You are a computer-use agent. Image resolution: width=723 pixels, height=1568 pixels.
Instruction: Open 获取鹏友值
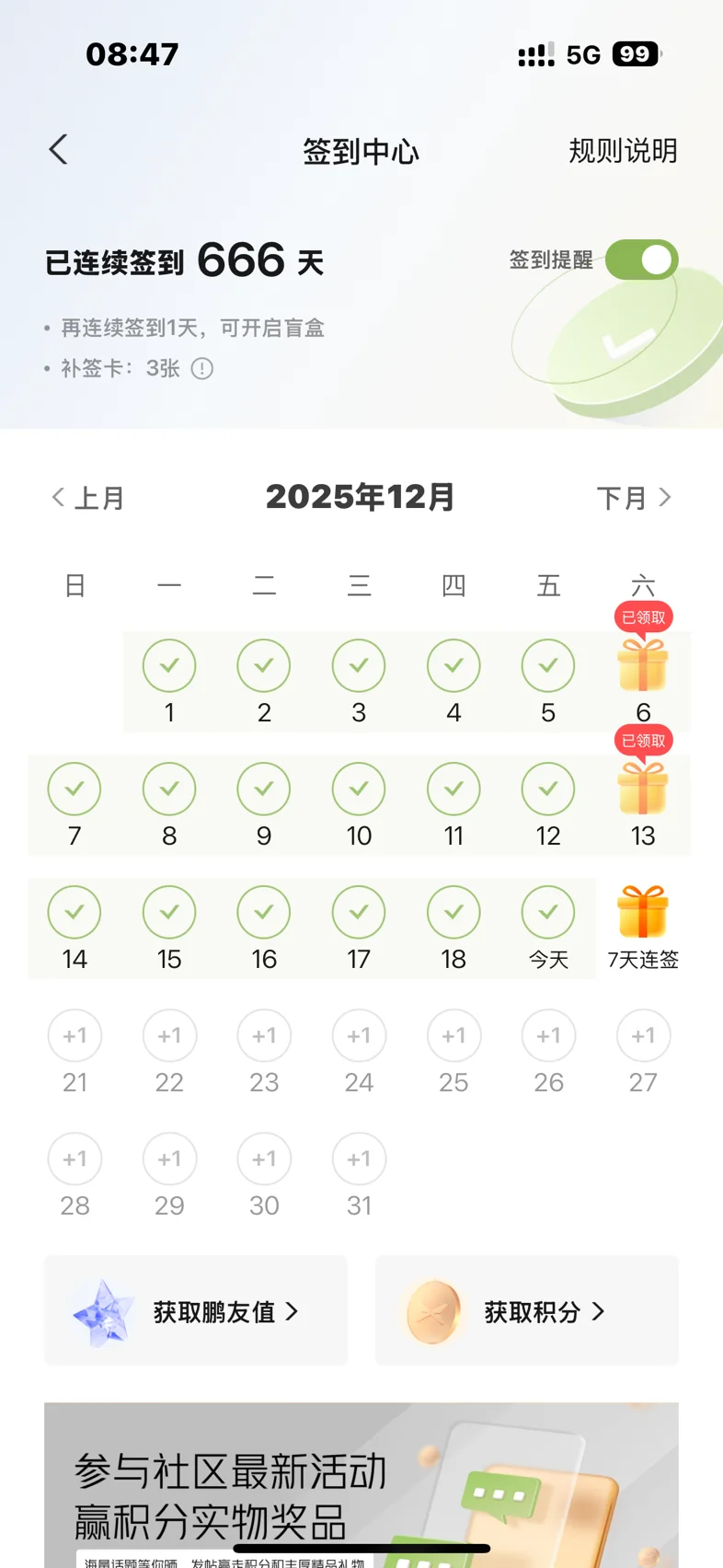(196, 1310)
